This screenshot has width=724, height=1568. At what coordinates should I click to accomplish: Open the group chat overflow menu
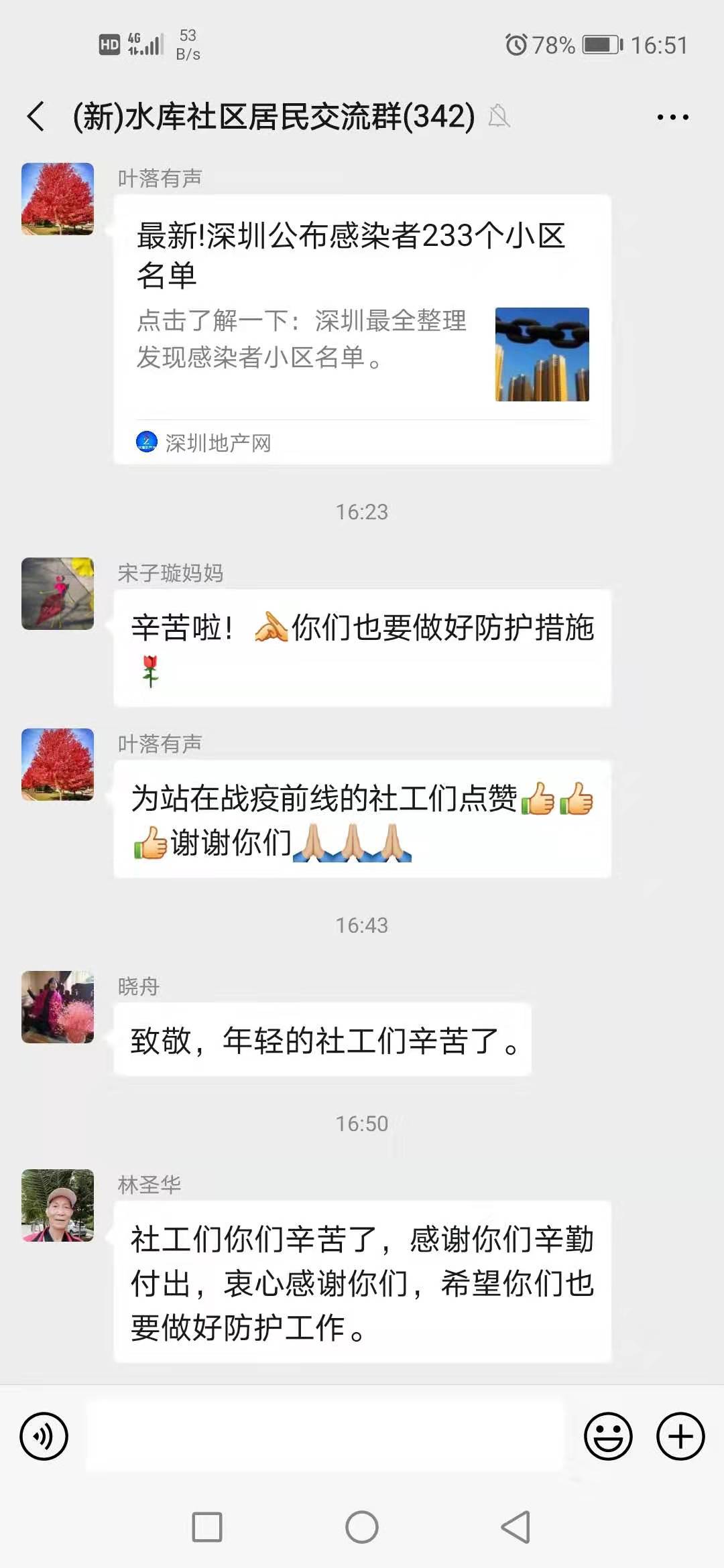[x=672, y=117]
